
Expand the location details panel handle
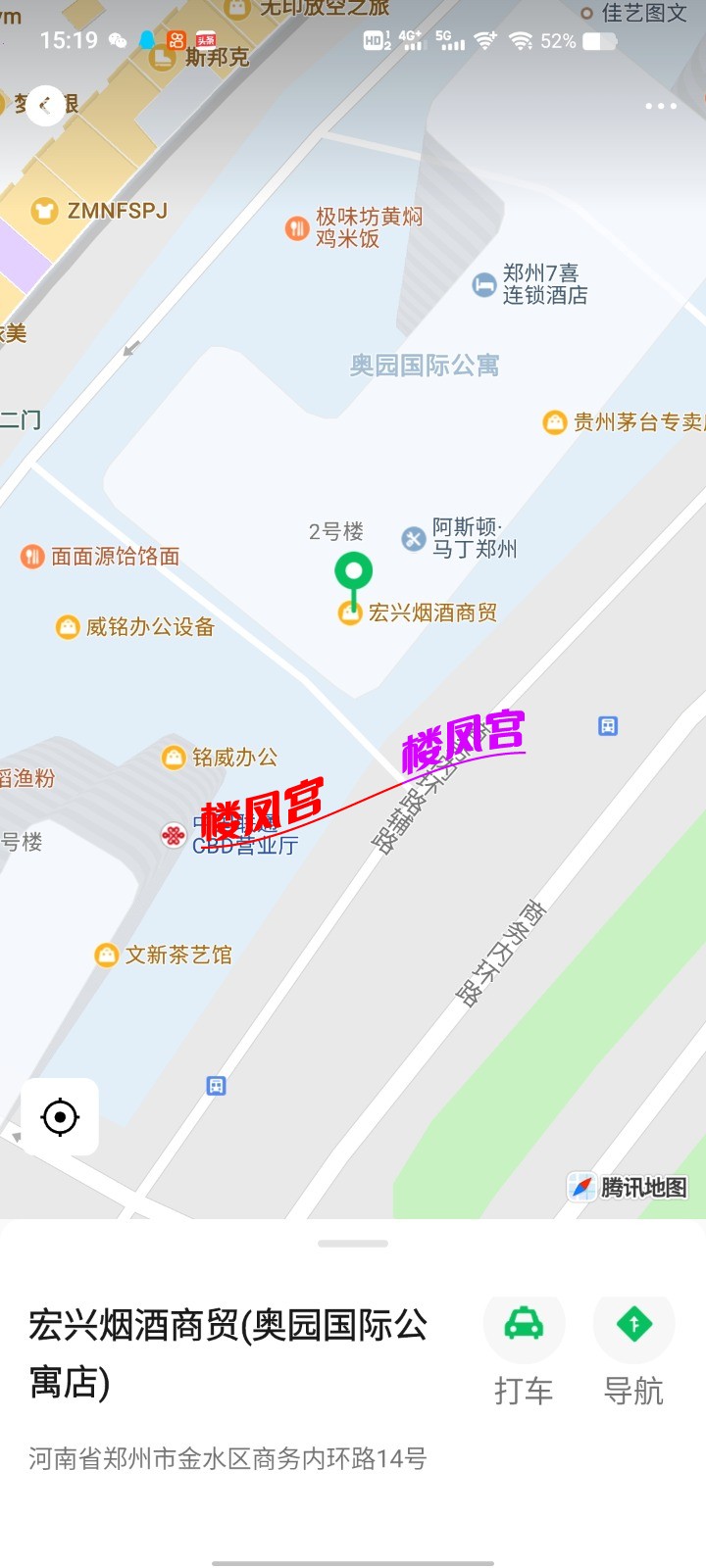pos(353,1244)
